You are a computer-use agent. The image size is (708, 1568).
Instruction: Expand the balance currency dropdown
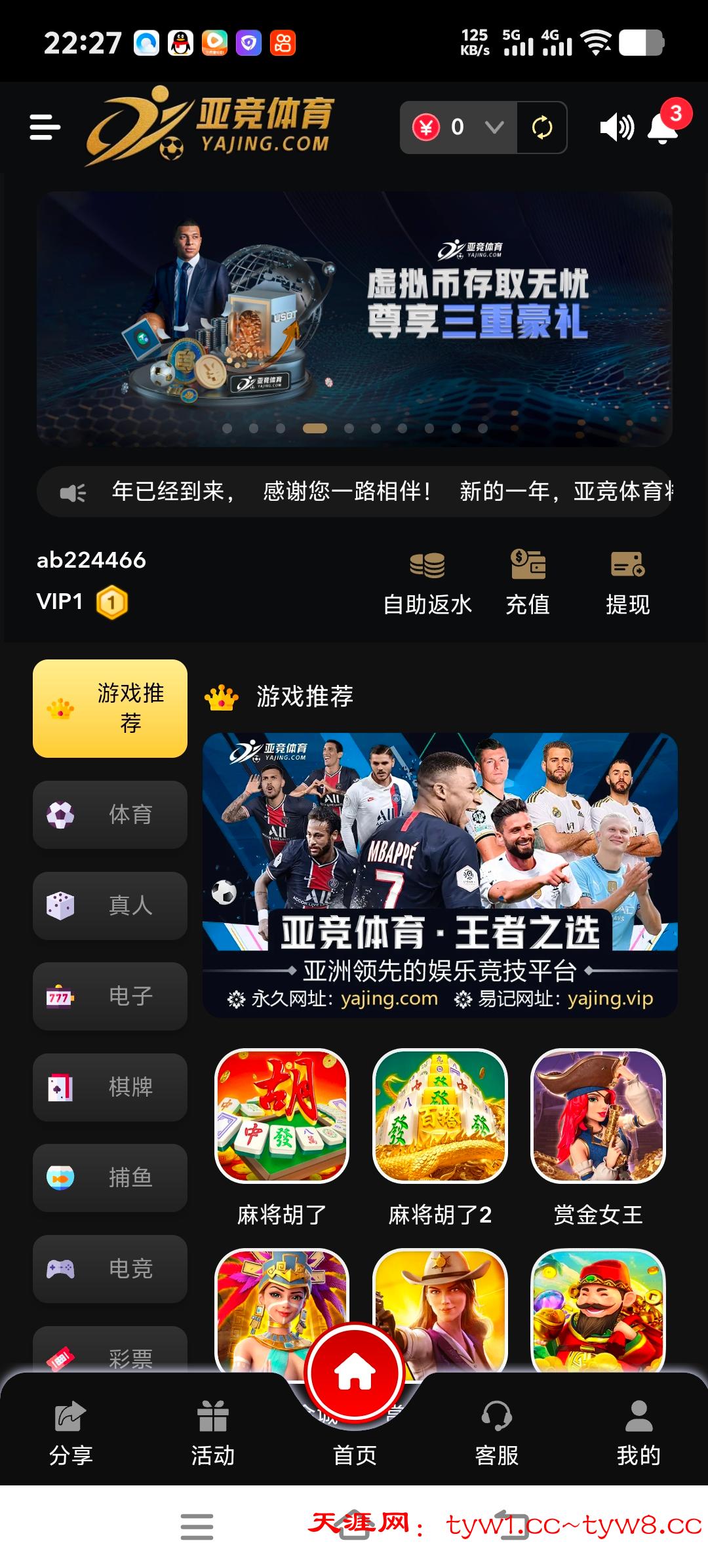[x=494, y=127]
